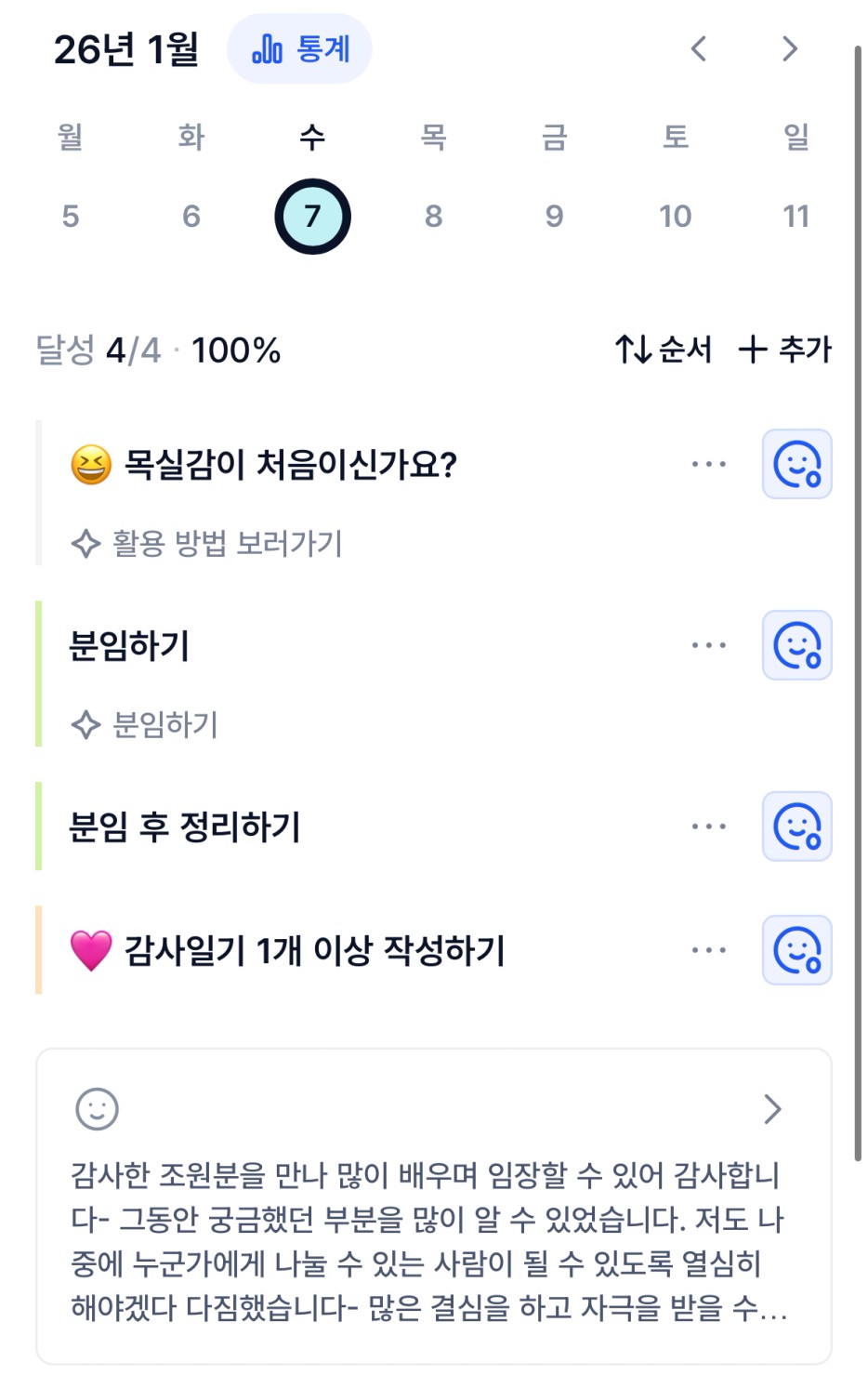This screenshot has height=1375, width=868.
Task: Tap the emoji check button for 감사일기 작성하기
Action: coord(796,950)
